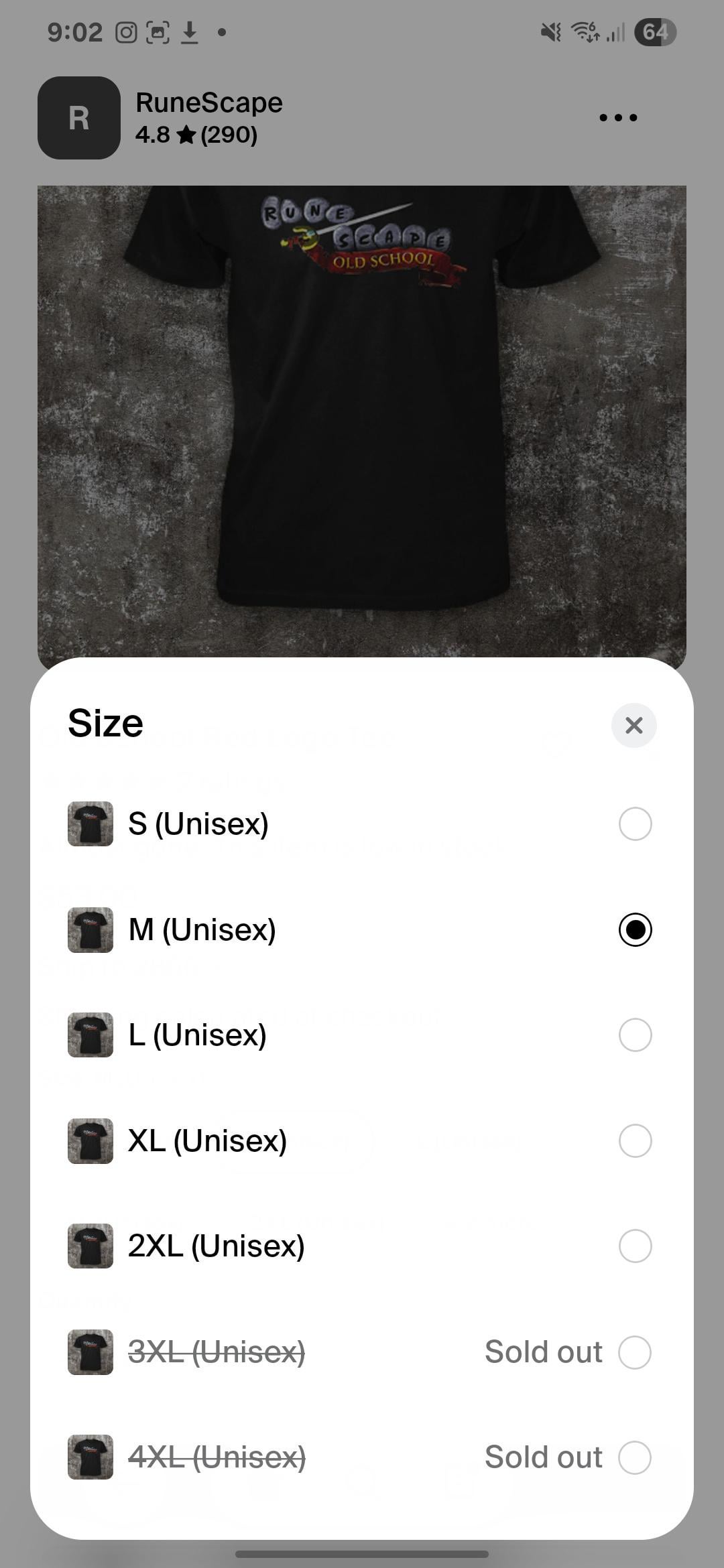Close the Size selection sheet
Viewport: 724px width, 1568px height.
point(633,725)
